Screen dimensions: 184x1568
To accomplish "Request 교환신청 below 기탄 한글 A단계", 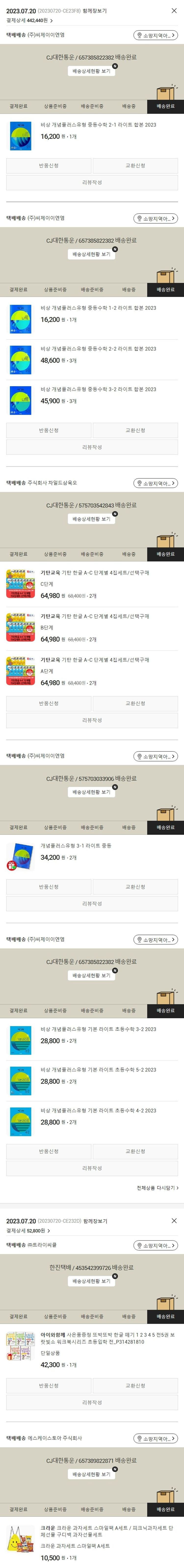I will pyautogui.click(x=135, y=703).
